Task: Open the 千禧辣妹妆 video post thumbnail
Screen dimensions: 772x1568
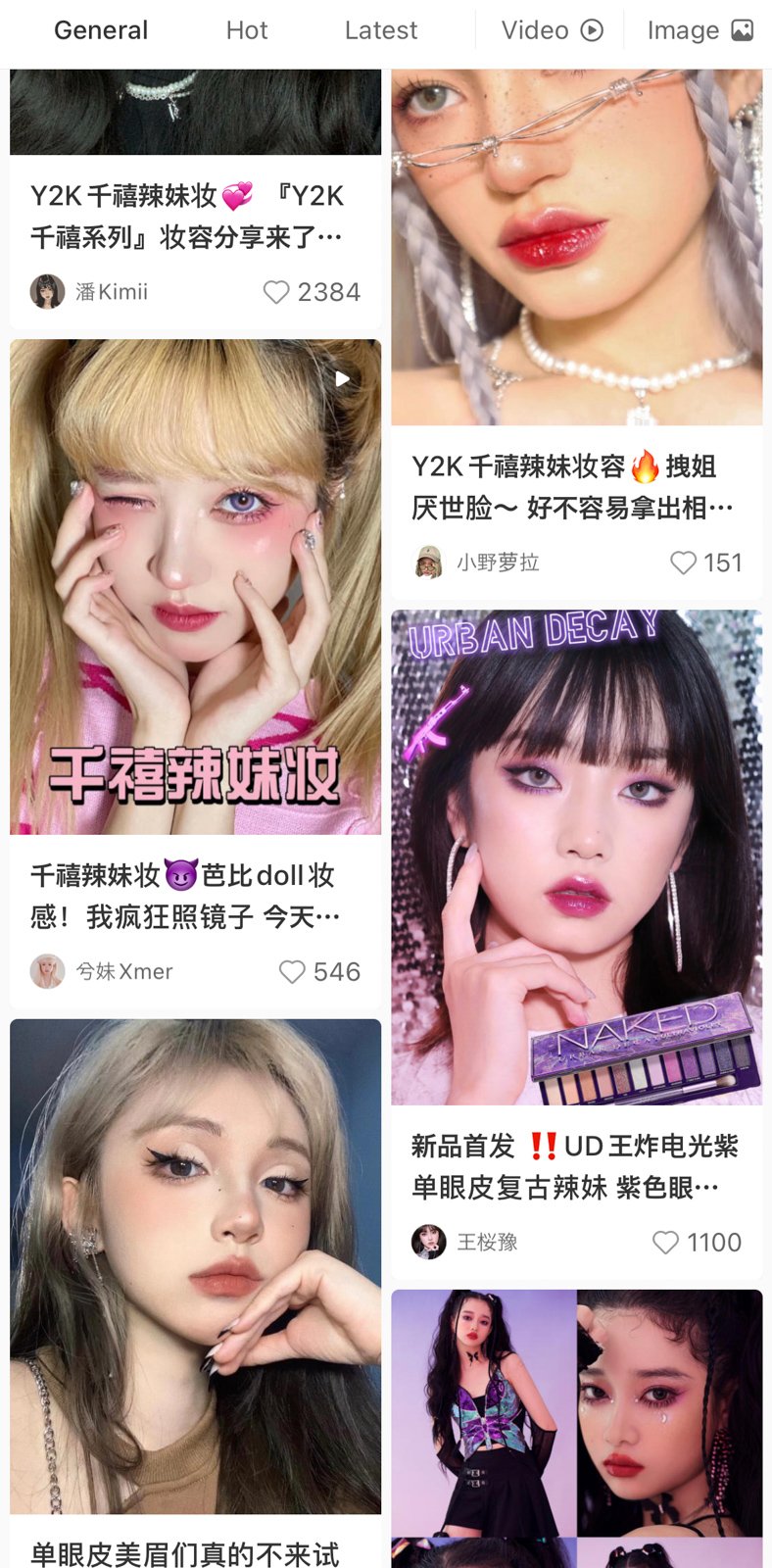Action: [196, 586]
